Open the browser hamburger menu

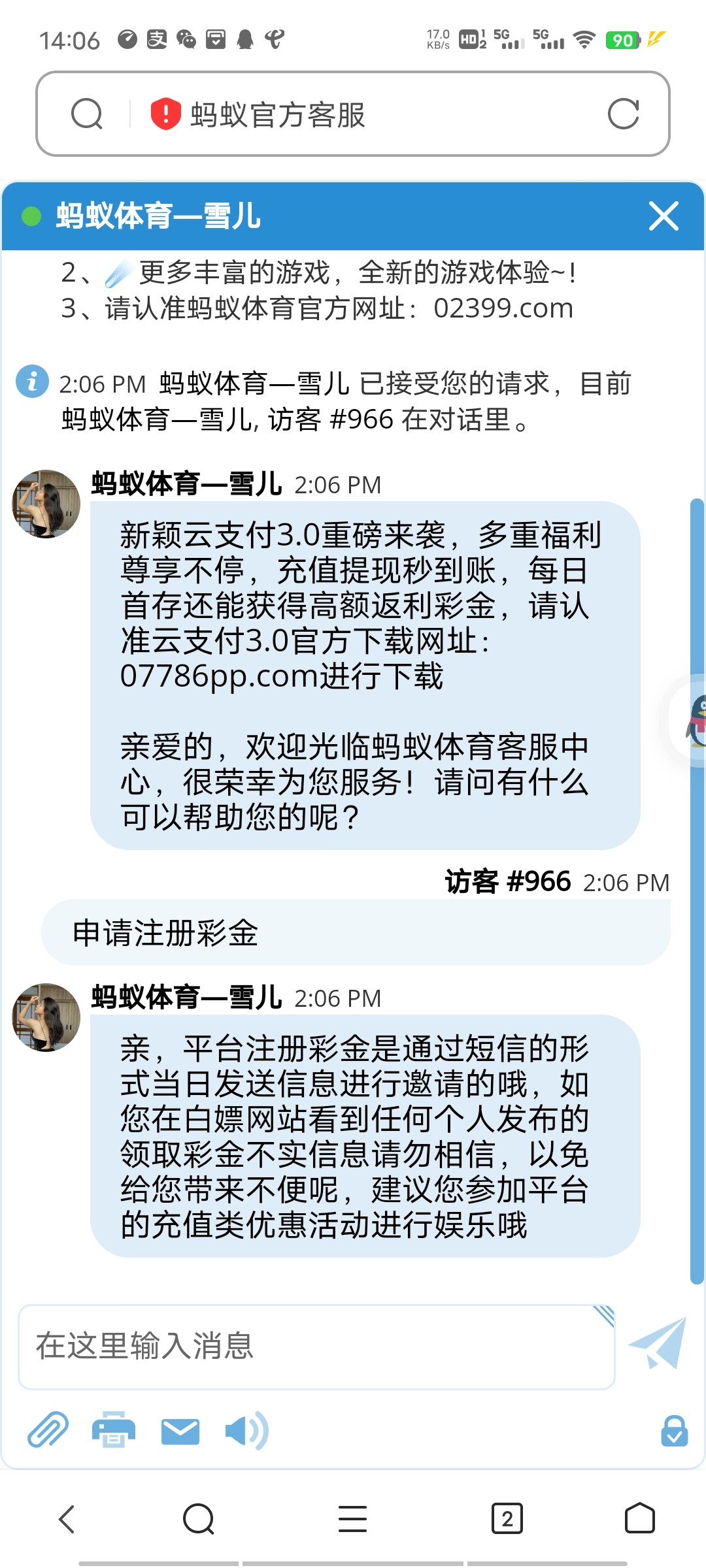[352, 1519]
